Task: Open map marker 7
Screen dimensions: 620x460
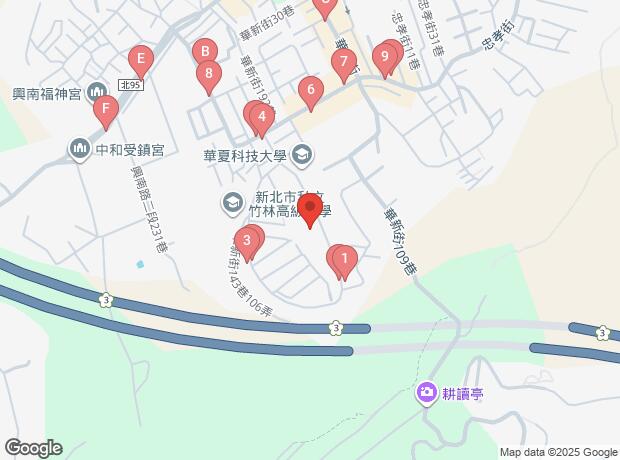Action: click(x=344, y=62)
